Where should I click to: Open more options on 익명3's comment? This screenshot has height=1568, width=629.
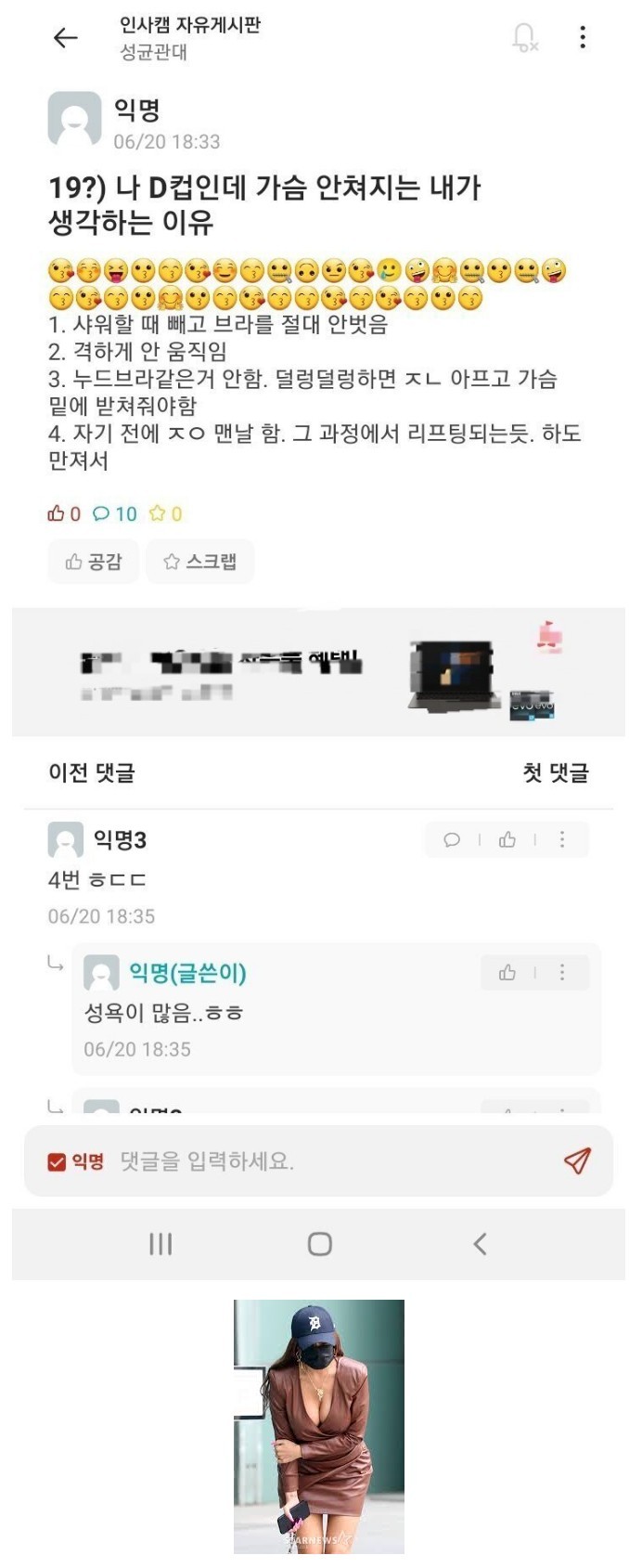point(562,840)
